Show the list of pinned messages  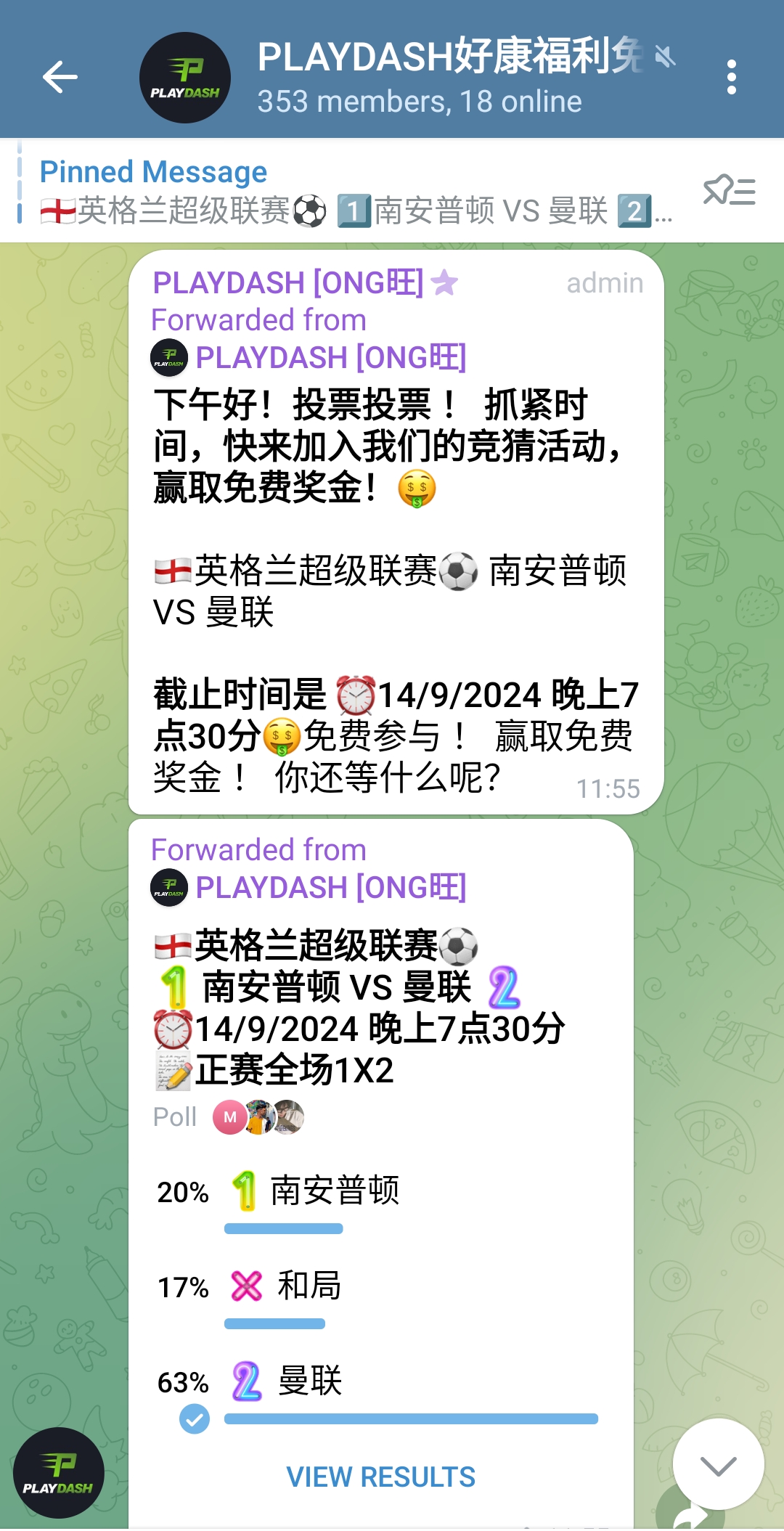pos(730,192)
